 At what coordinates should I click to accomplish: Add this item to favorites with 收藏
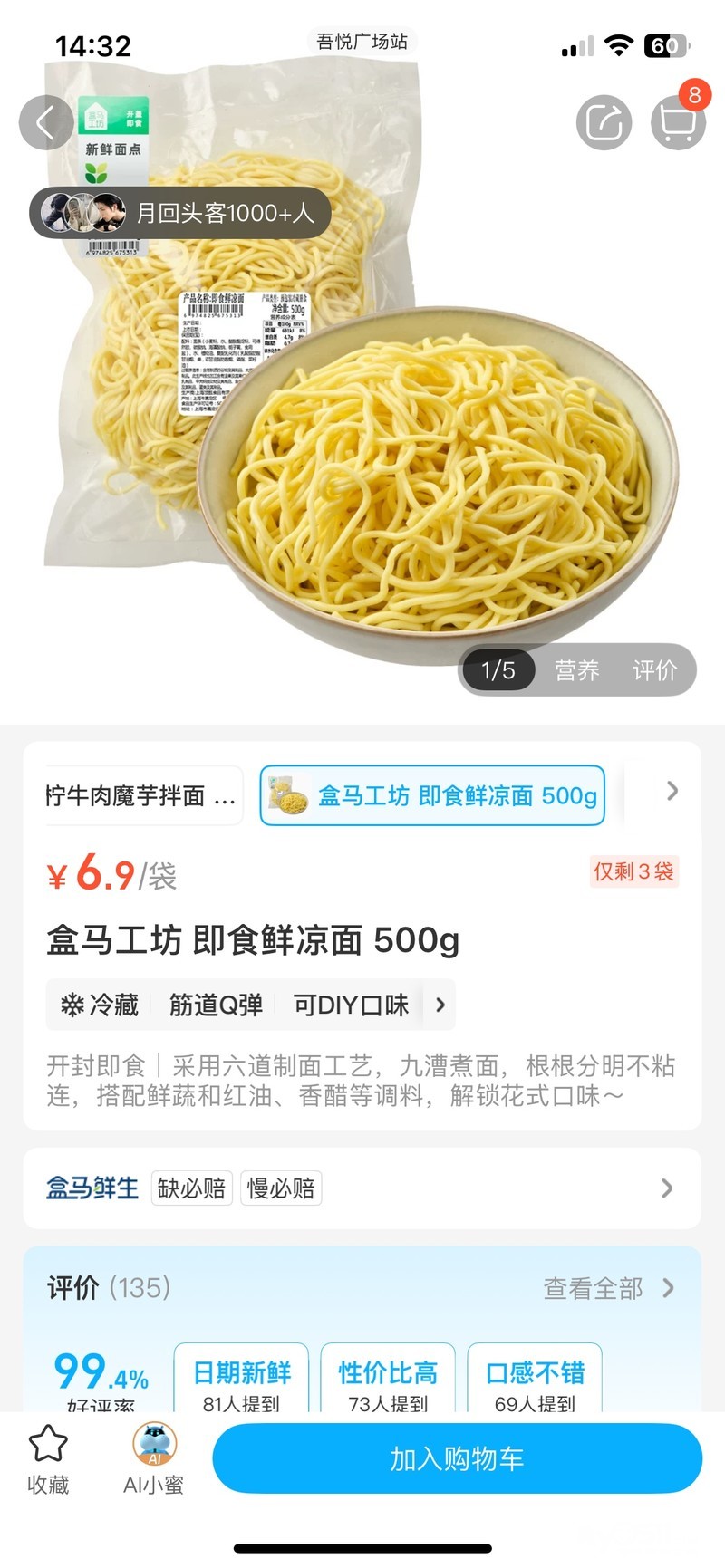click(x=48, y=1459)
